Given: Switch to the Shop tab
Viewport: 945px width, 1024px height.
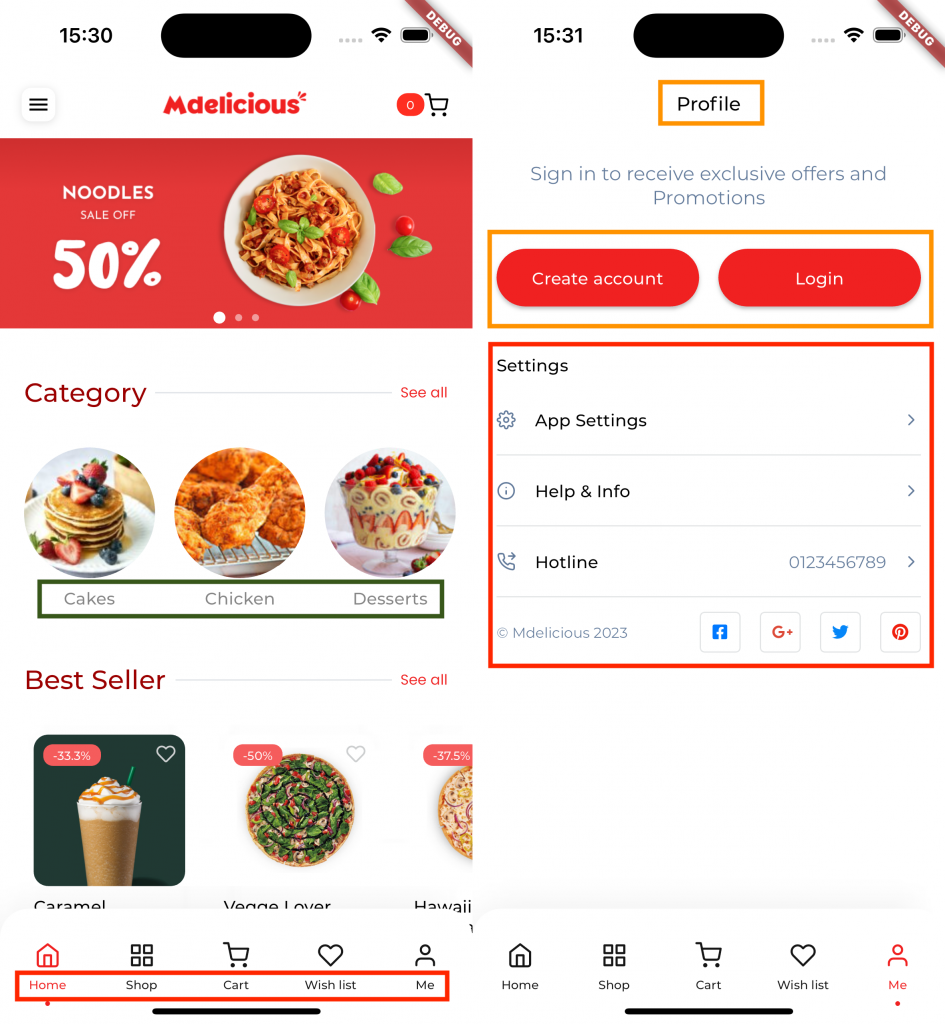Looking at the screenshot, I should 141,966.
